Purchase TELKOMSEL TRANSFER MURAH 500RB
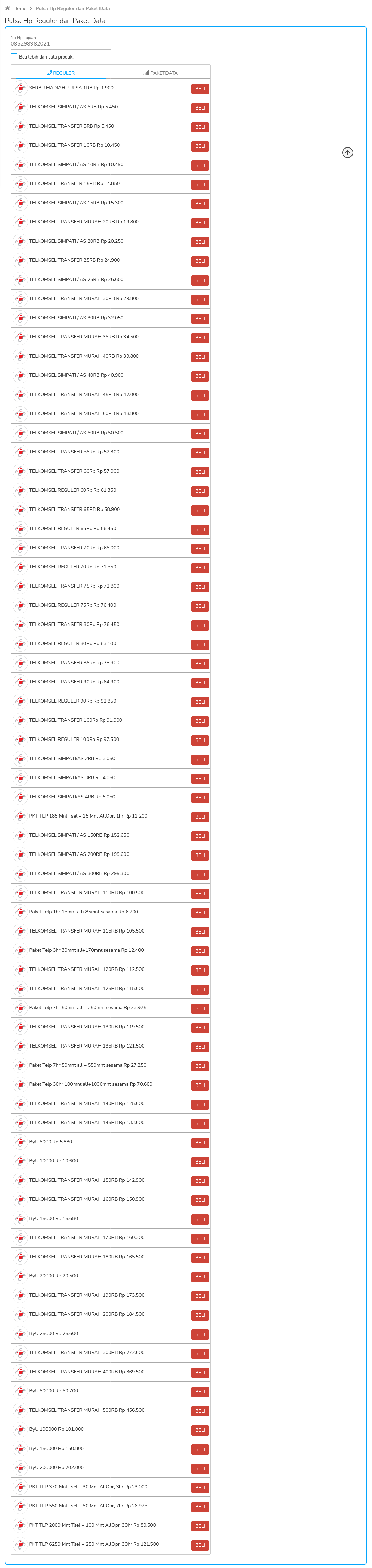Image resolution: width=372 pixels, height=1568 pixels. click(199, 1410)
